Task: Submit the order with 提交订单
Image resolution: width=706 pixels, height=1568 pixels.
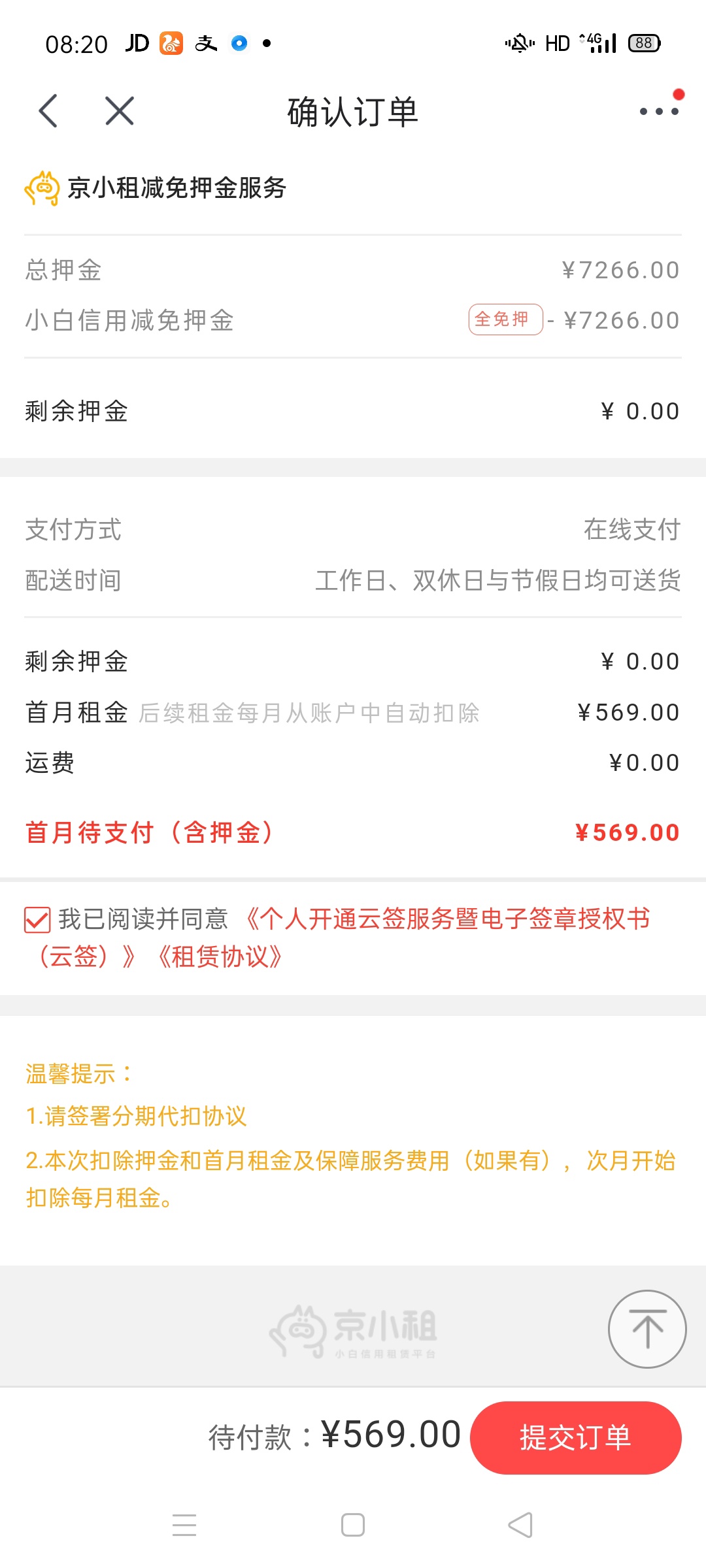Action: [x=576, y=1437]
